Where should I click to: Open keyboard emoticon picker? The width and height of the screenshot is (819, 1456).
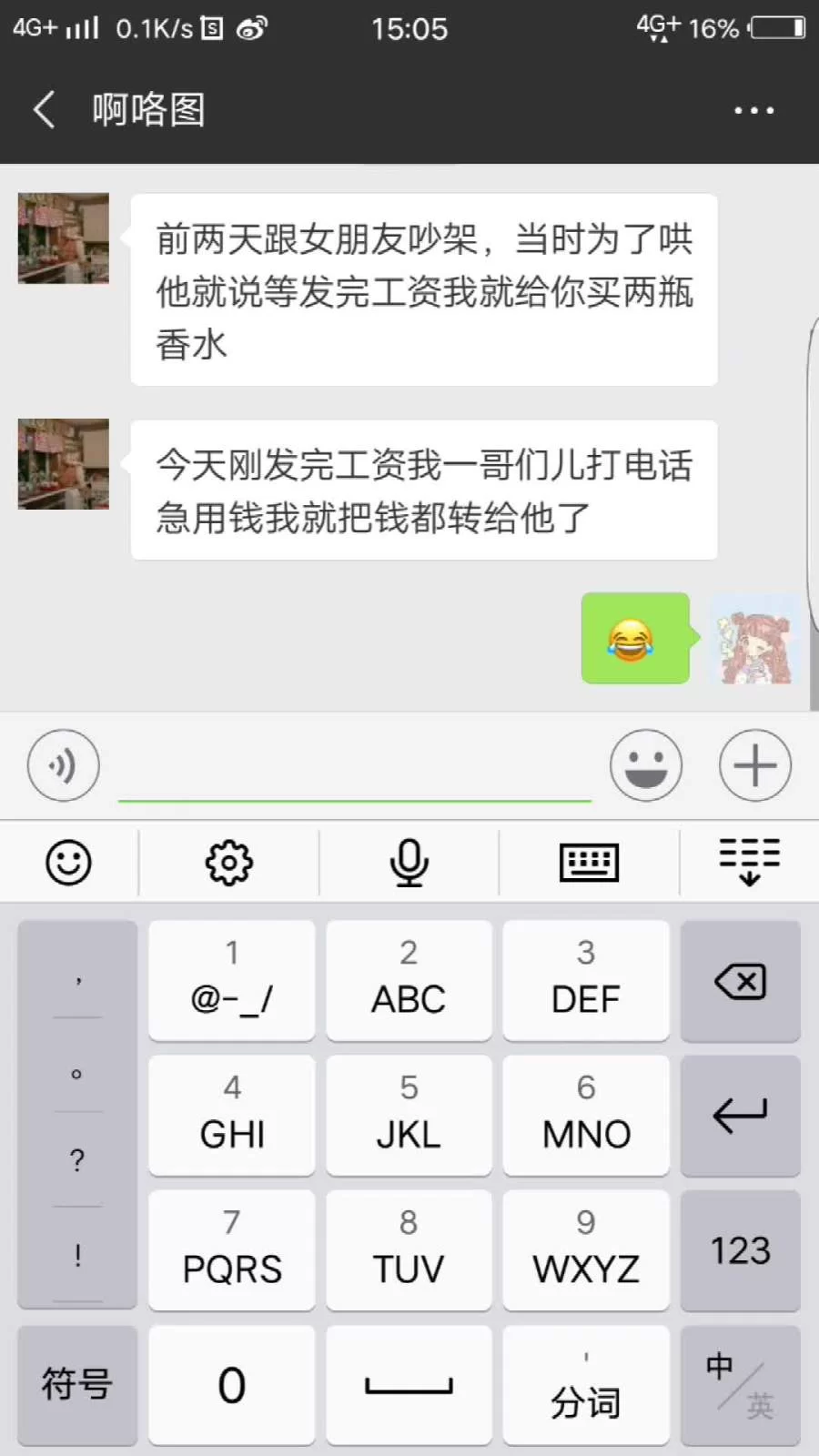tap(68, 862)
